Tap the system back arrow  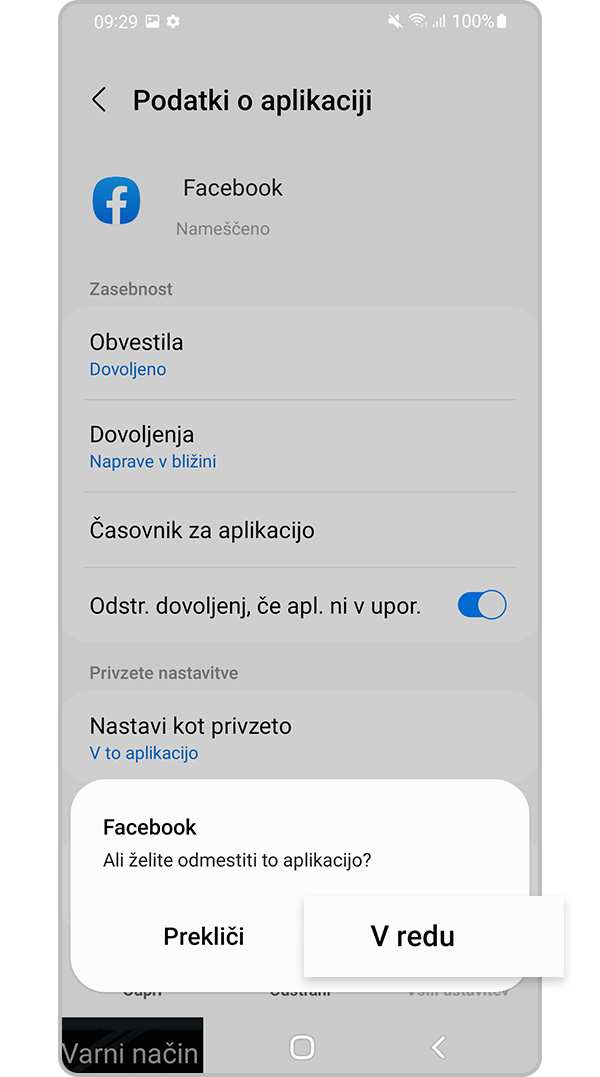pyautogui.click(x=438, y=1047)
